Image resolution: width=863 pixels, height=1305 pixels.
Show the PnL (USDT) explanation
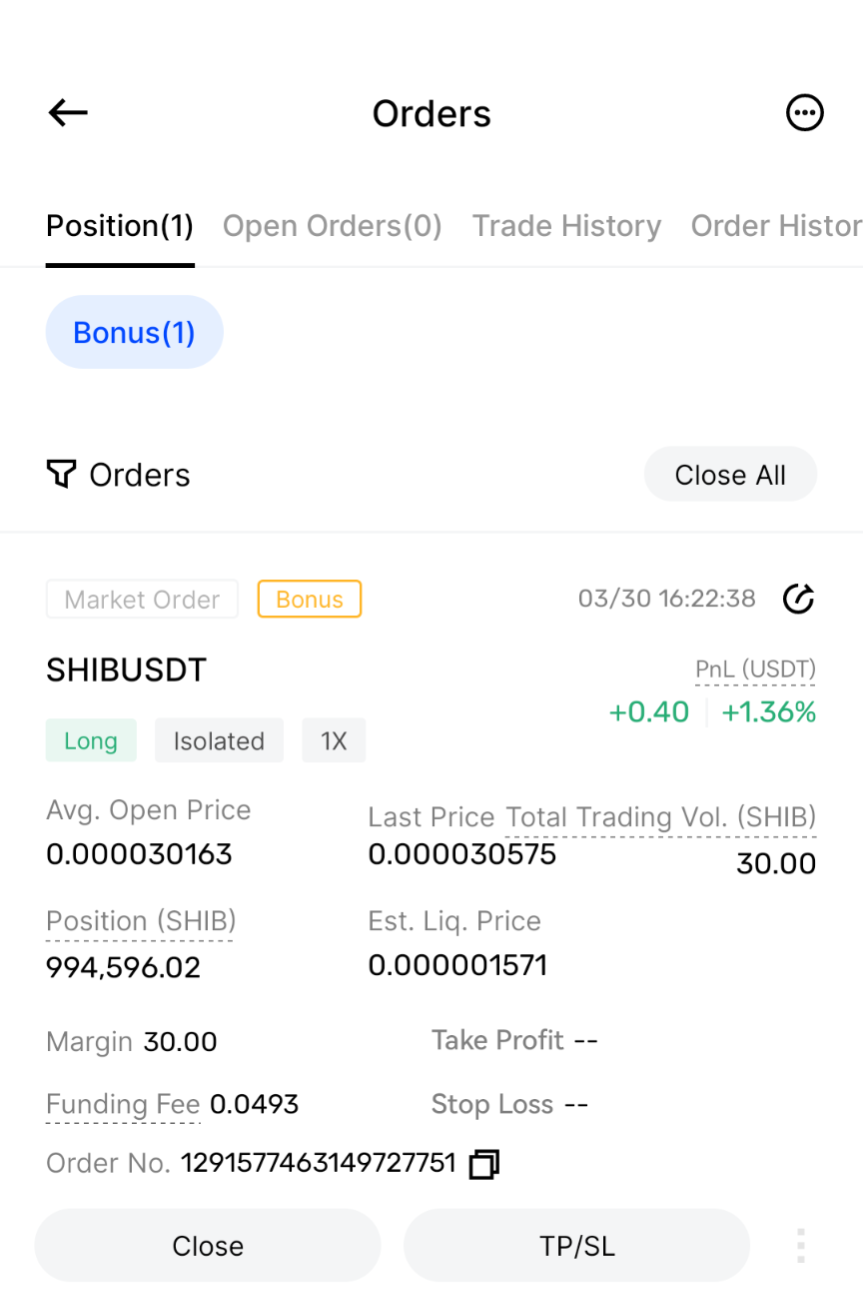click(755, 670)
